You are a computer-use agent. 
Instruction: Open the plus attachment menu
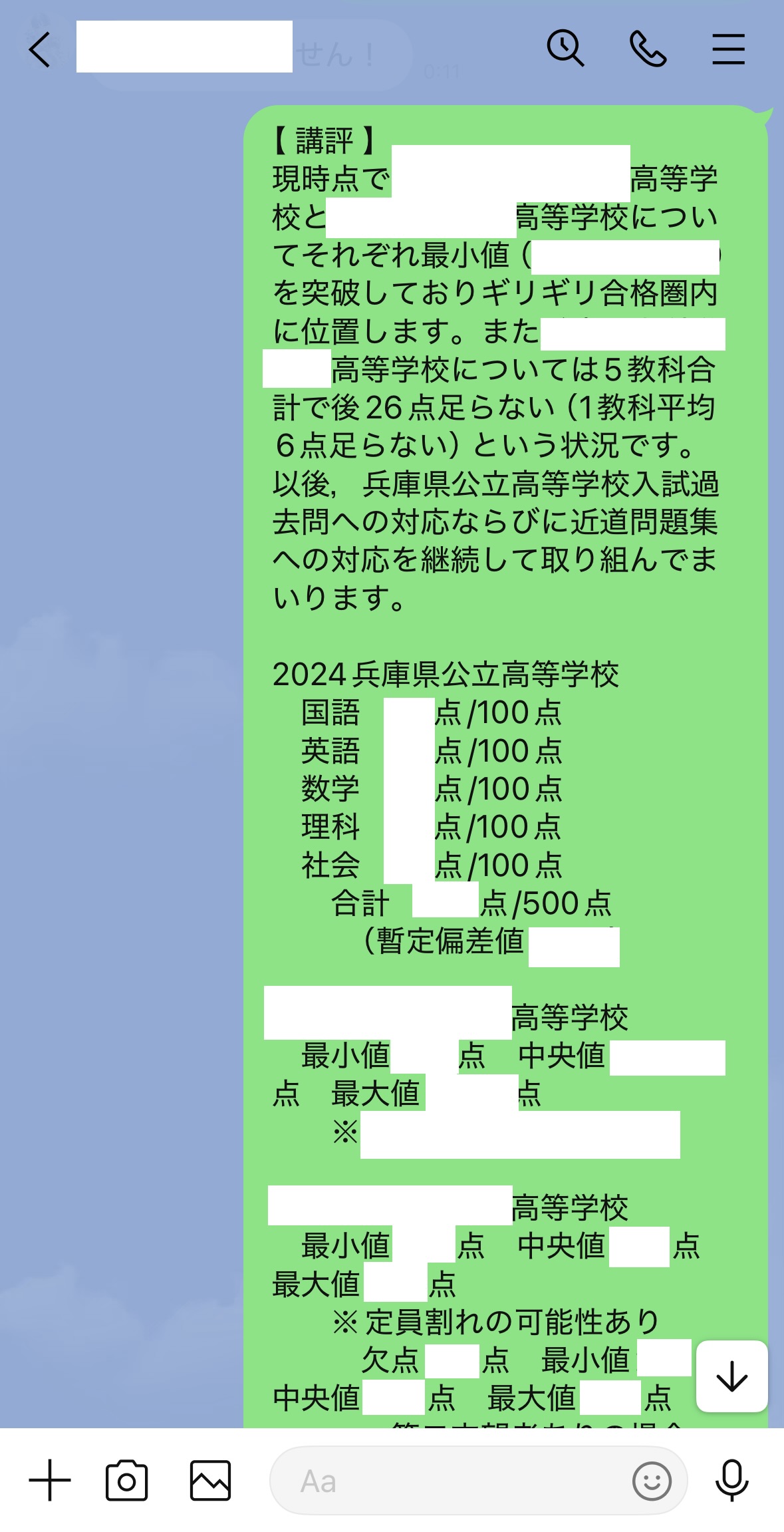50,1480
